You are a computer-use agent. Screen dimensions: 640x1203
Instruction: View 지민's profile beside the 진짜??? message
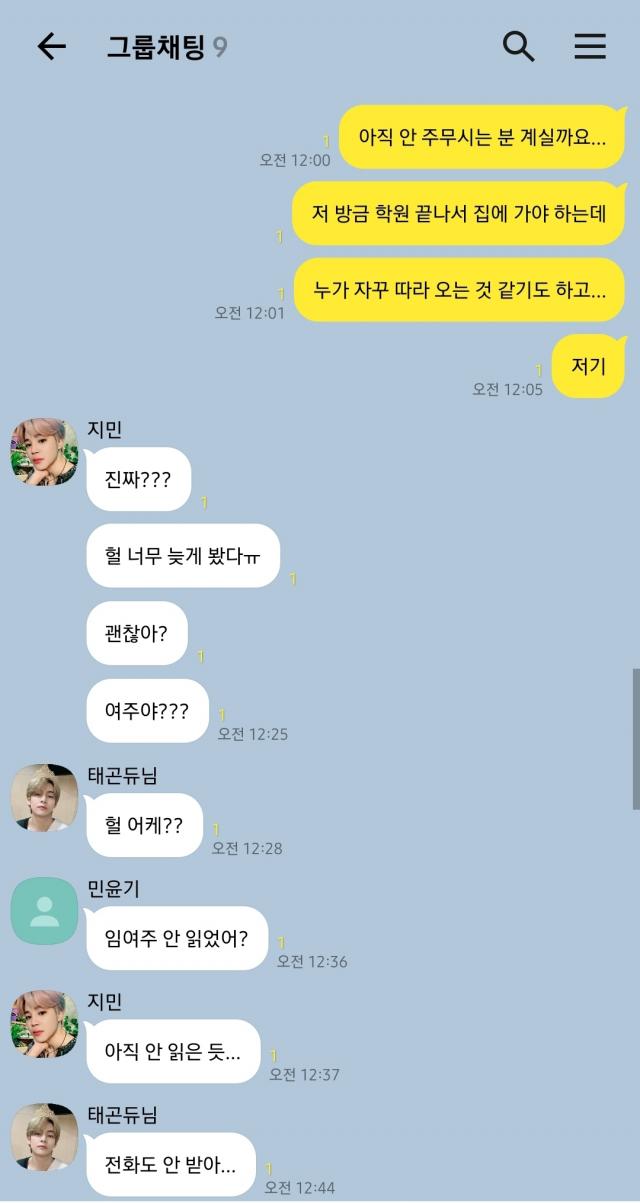44,452
